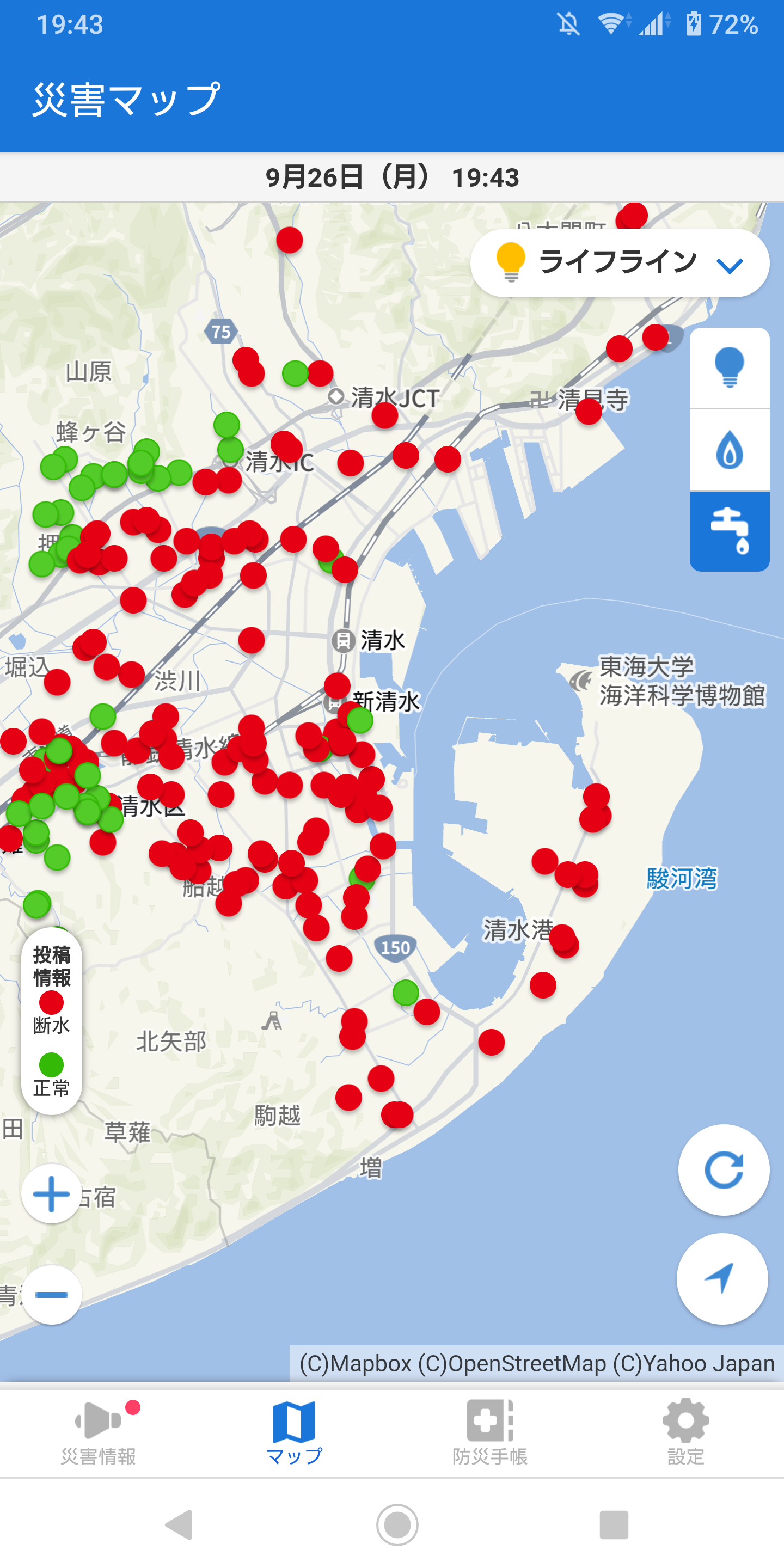Expand the ライフライン dropdown

point(620,264)
